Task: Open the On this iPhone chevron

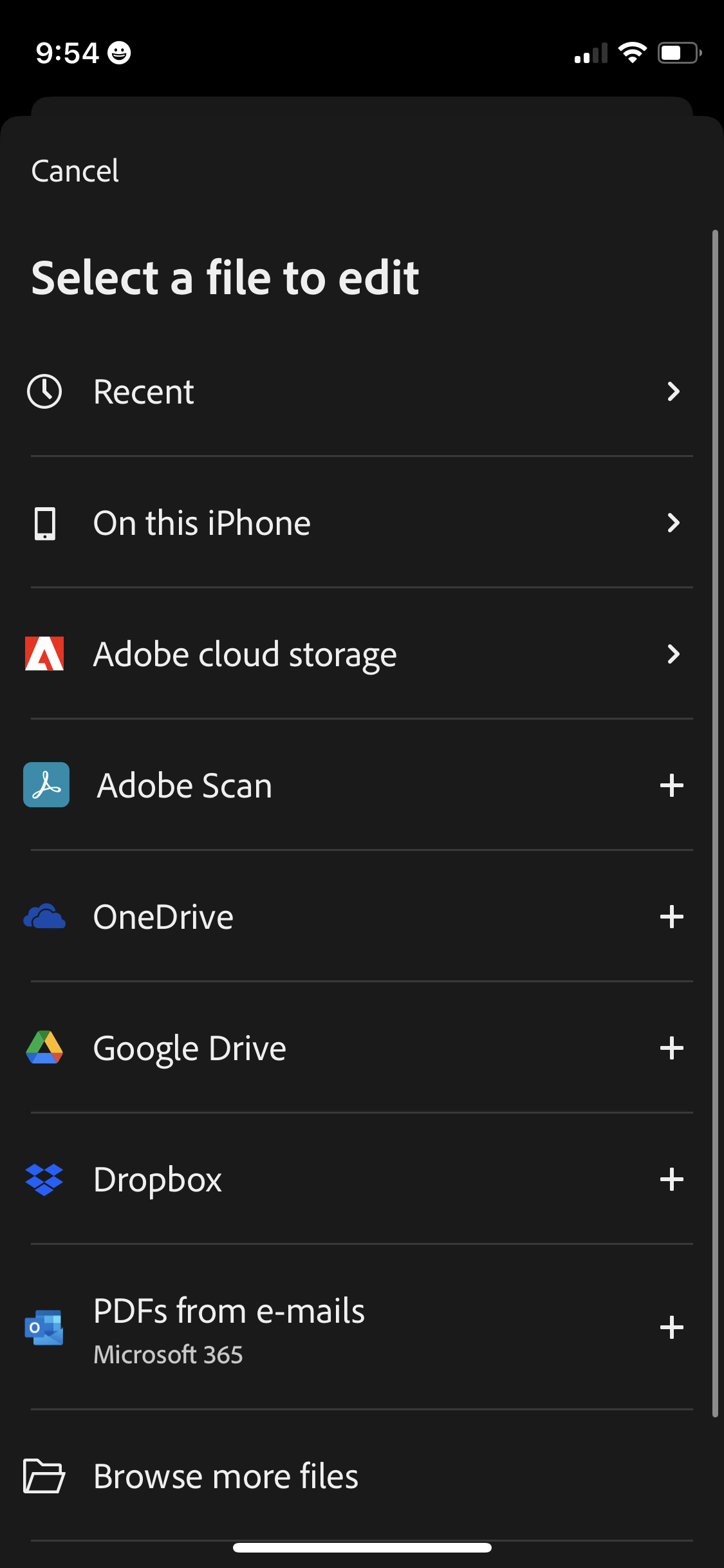Action: click(x=673, y=523)
